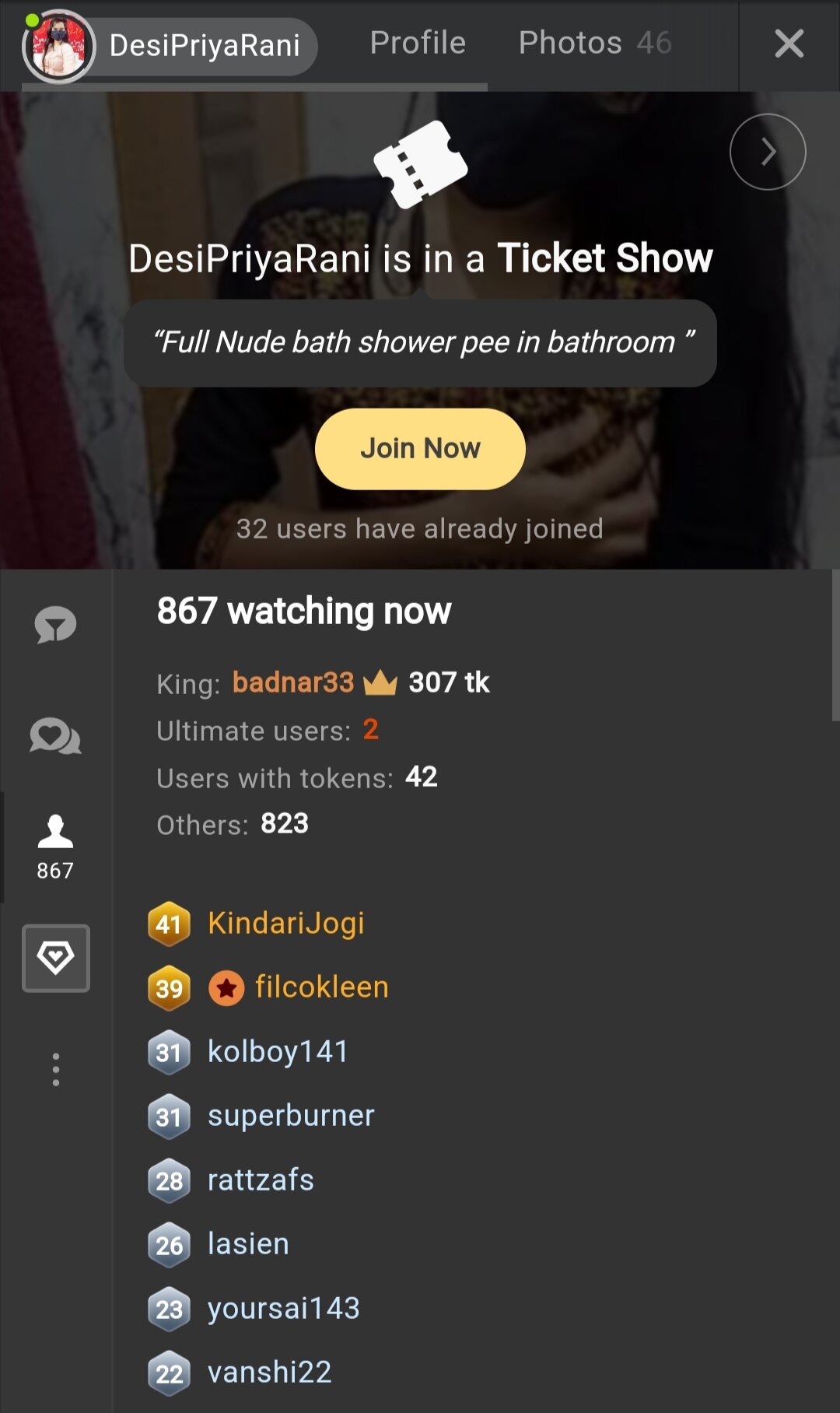Switch to the Profile tab

tap(418, 43)
